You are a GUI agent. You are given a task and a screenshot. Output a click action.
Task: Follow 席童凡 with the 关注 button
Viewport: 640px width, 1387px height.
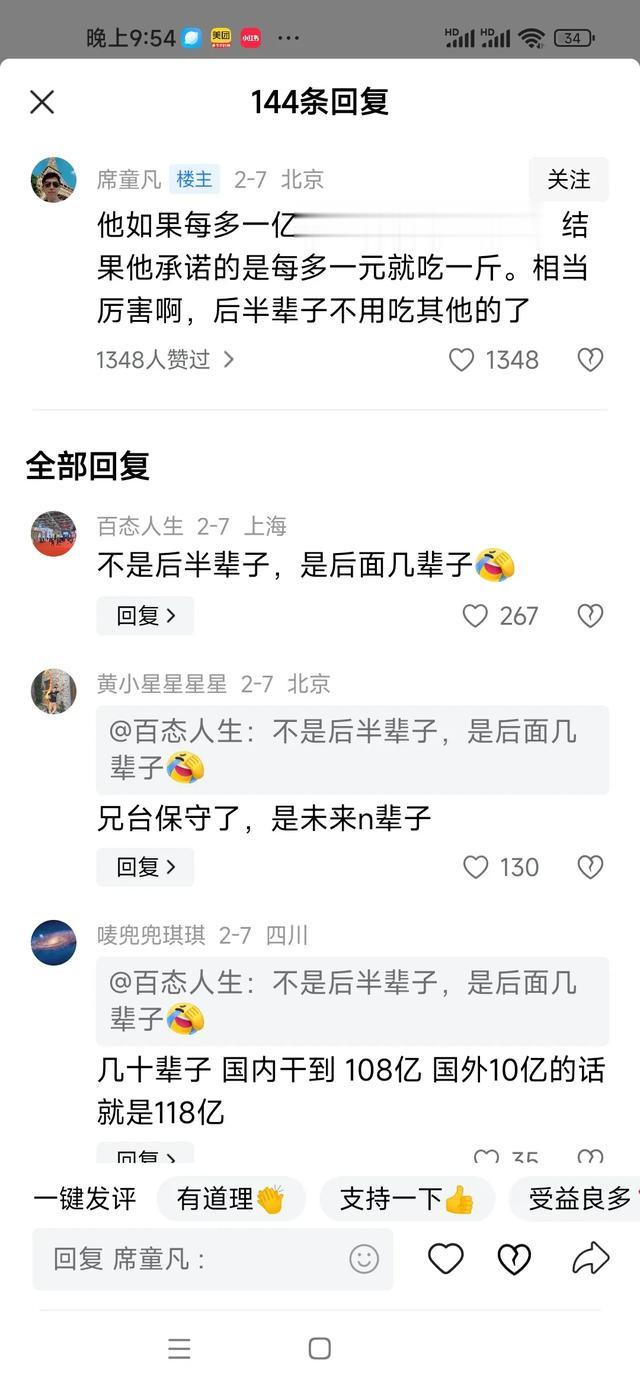click(568, 180)
